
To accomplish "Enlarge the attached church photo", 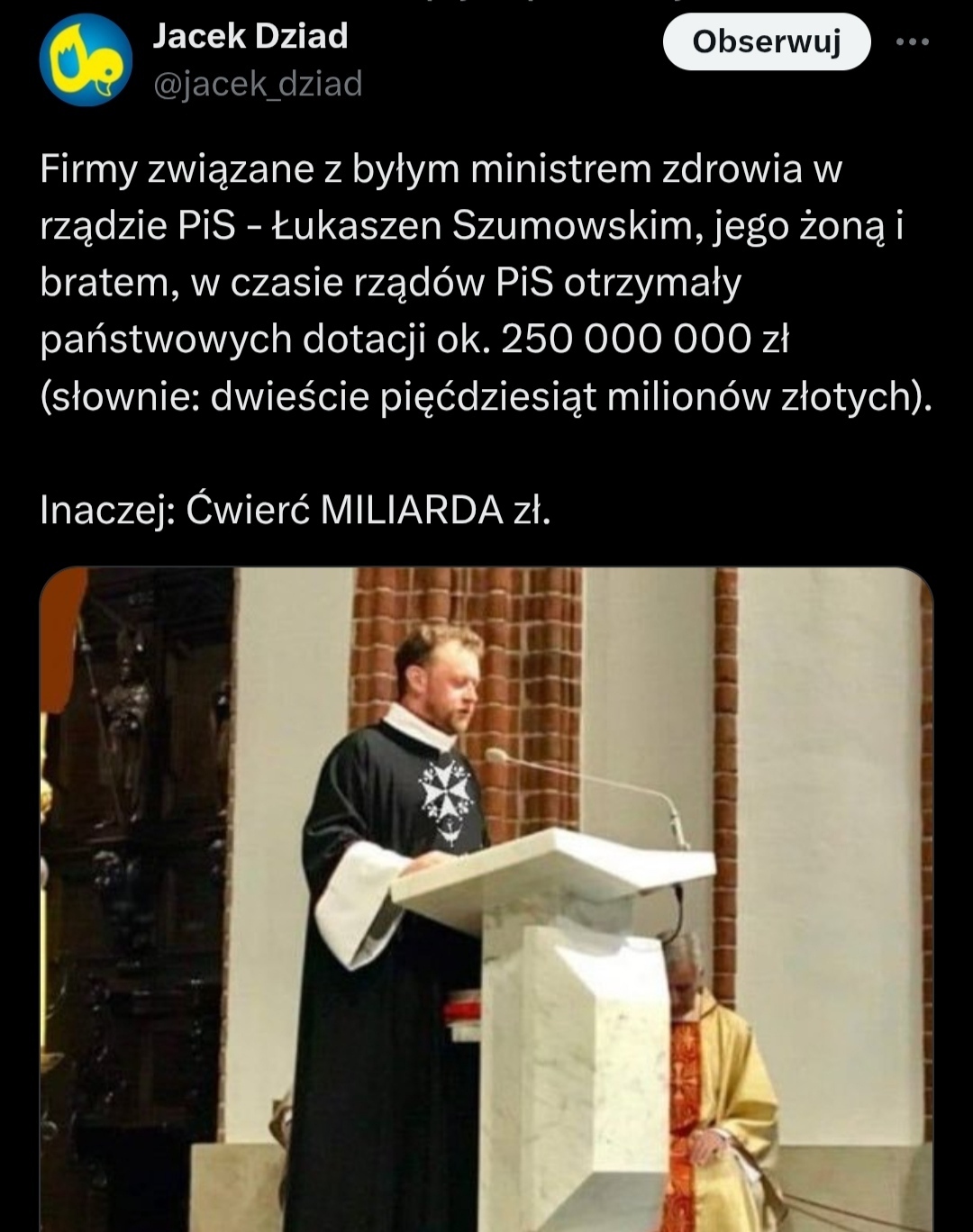I will tap(486, 899).
